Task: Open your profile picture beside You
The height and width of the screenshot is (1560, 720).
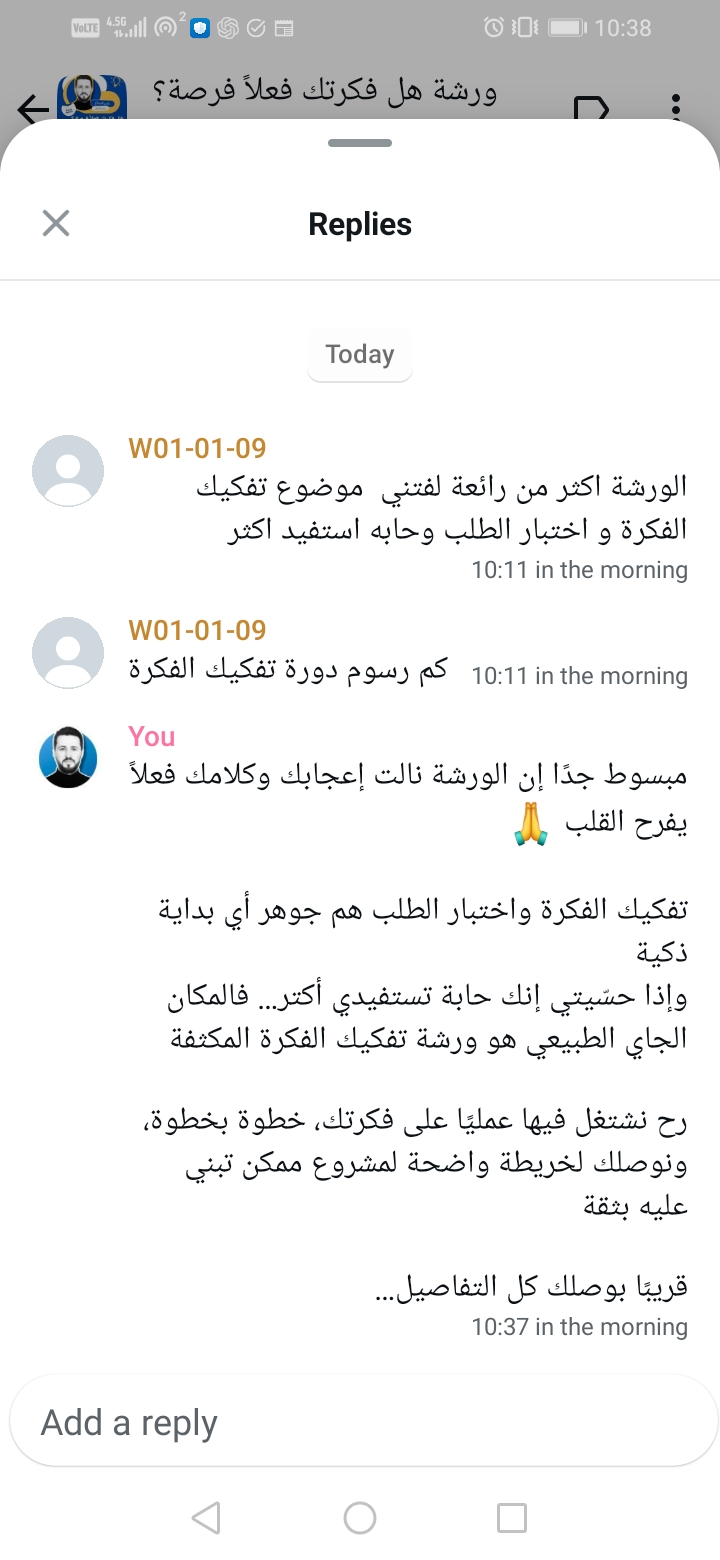Action: click(68, 758)
